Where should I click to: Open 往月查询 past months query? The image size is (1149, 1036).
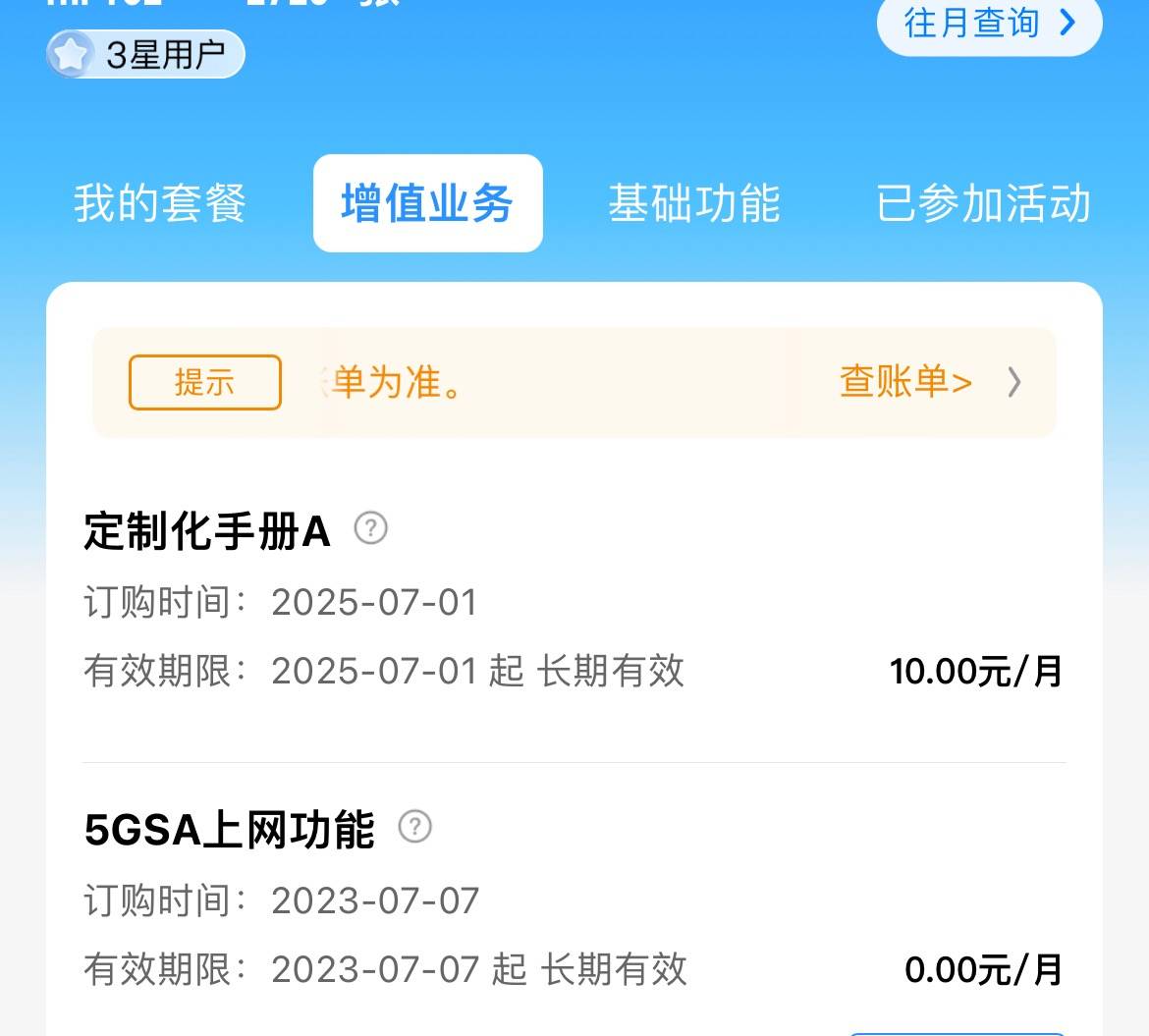(988, 24)
